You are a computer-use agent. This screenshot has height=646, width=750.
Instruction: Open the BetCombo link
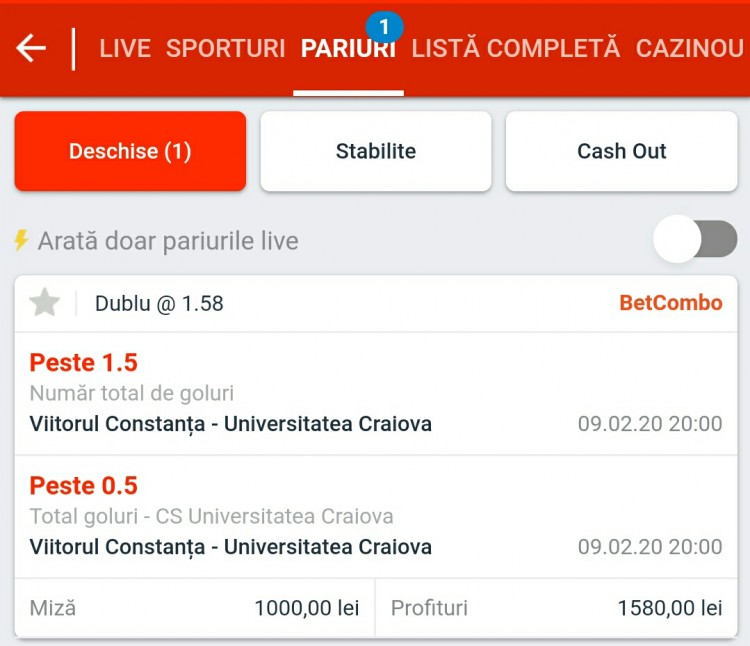(671, 303)
